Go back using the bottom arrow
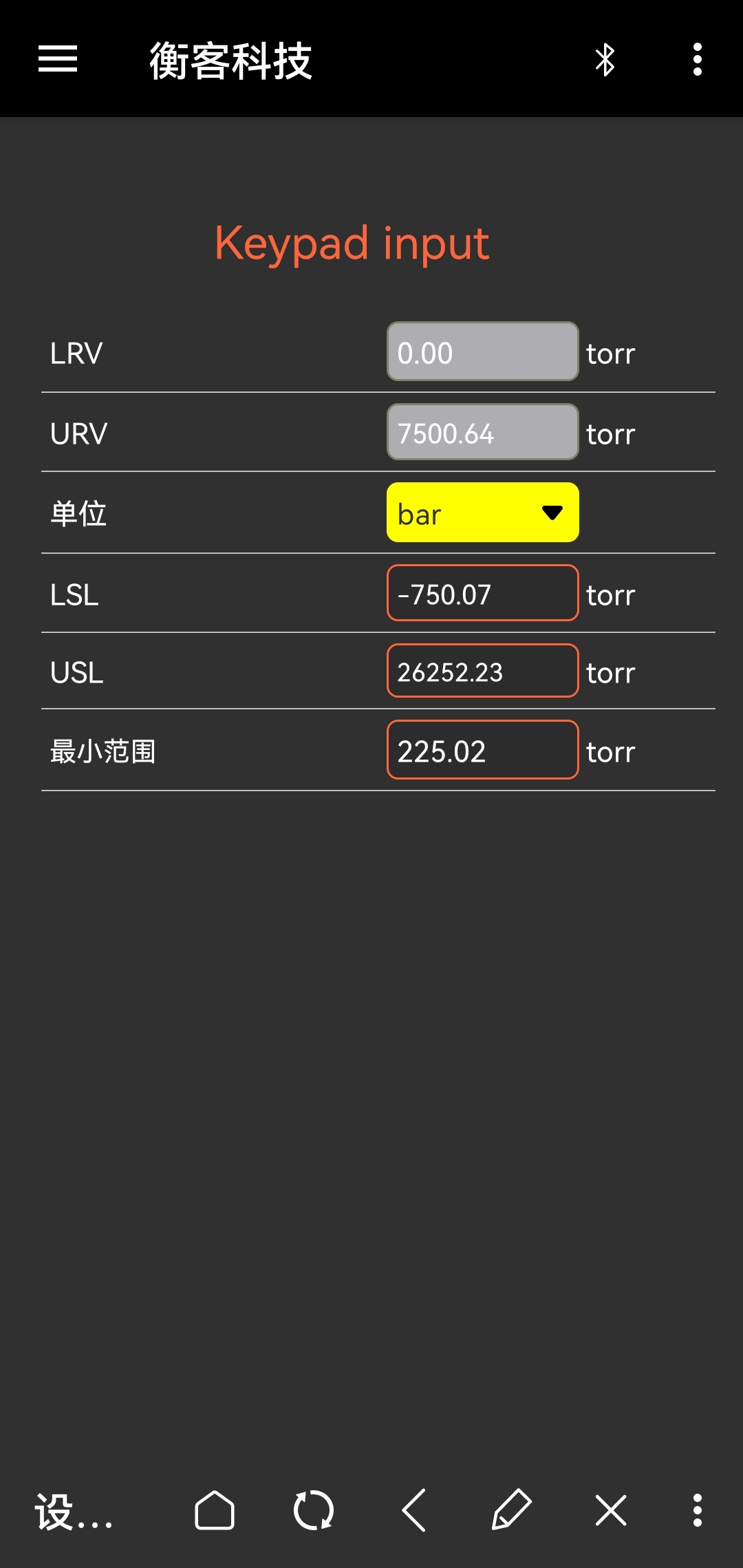Viewport: 743px width, 1568px height. [x=414, y=1511]
